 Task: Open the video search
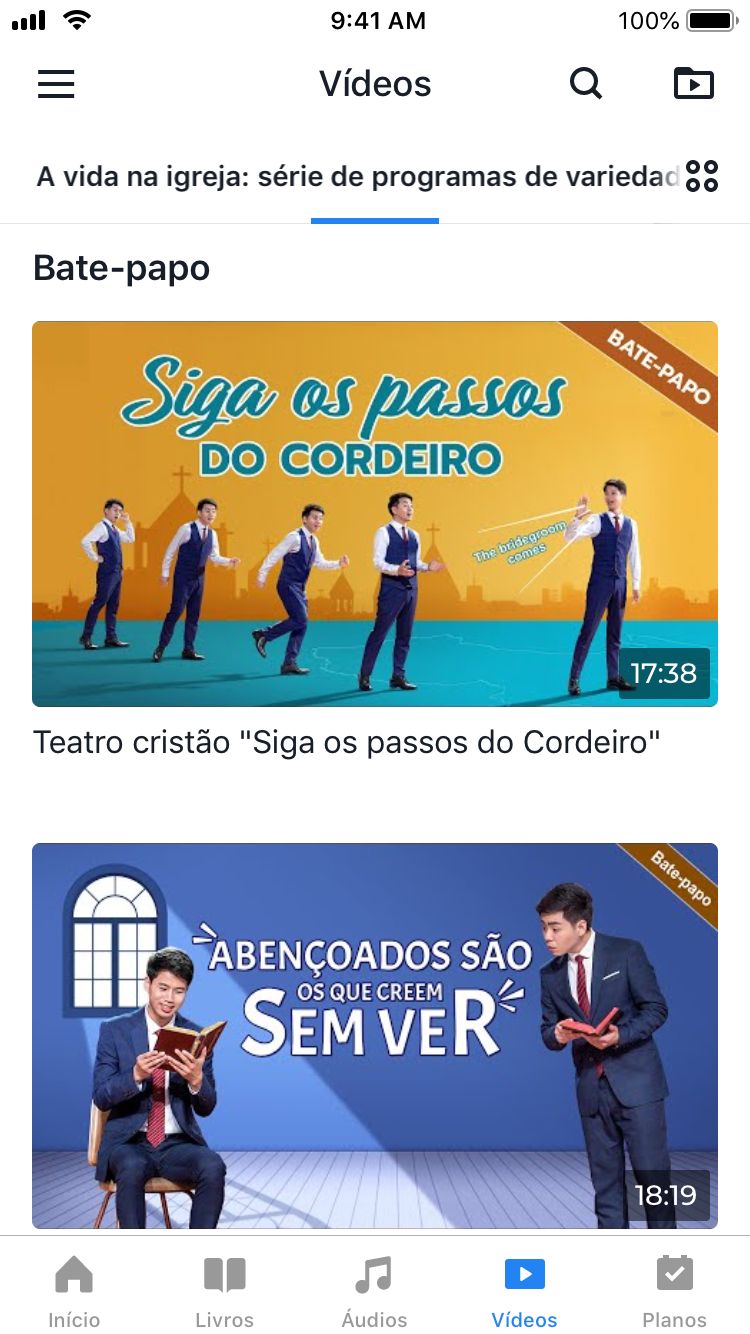click(586, 84)
